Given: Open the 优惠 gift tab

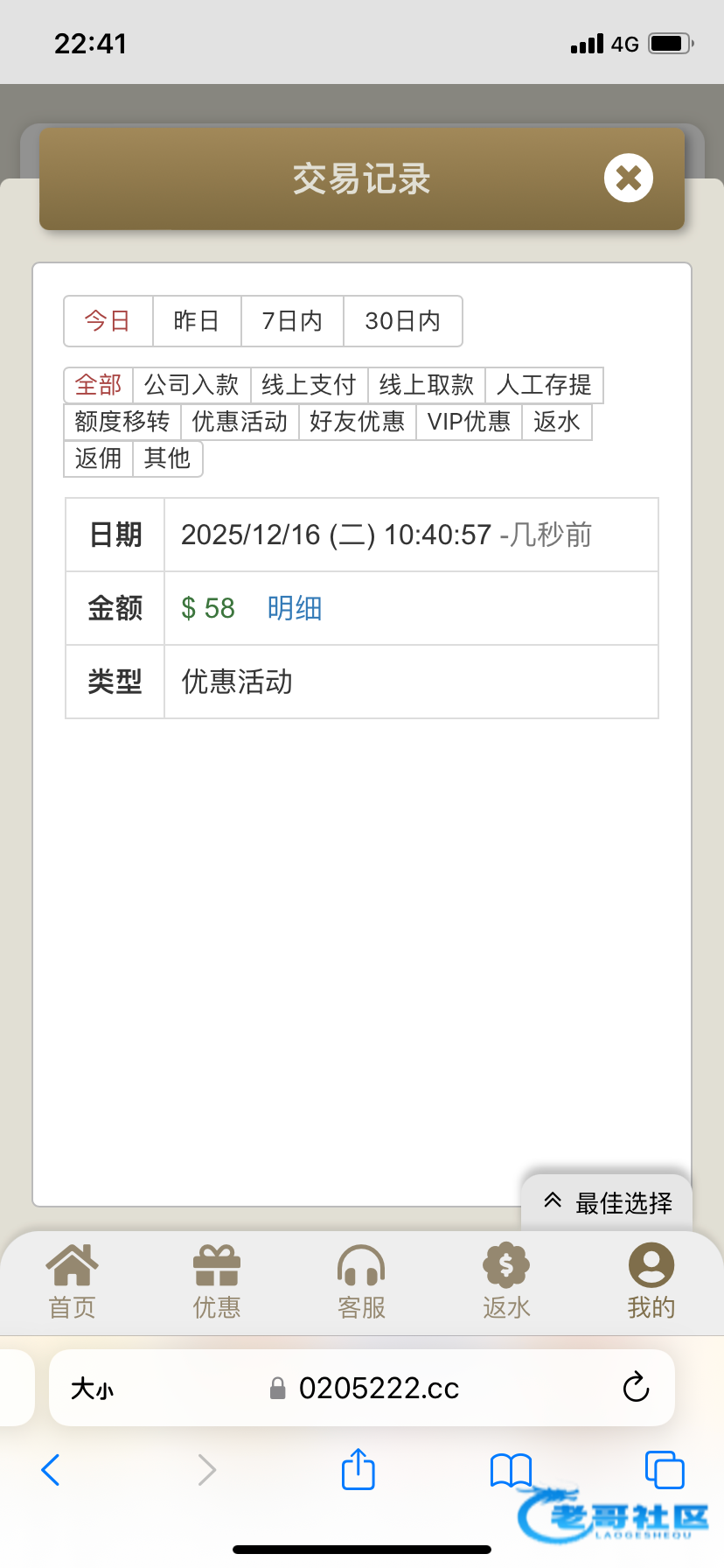Looking at the screenshot, I should pos(216,1281).
